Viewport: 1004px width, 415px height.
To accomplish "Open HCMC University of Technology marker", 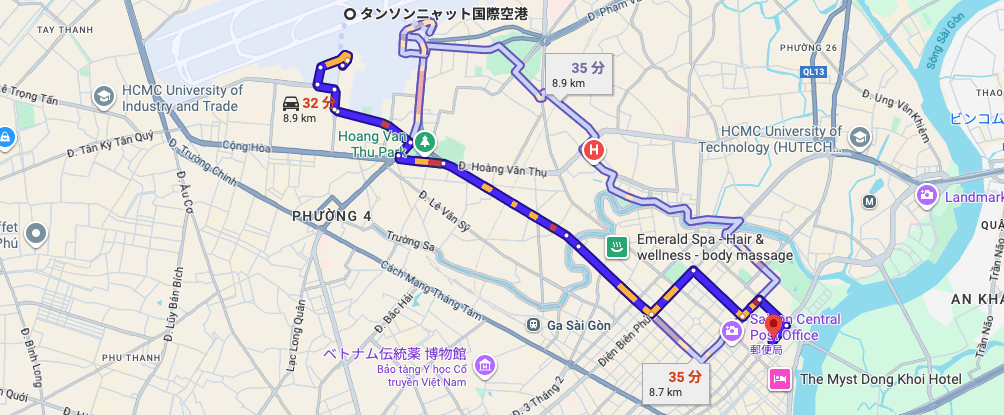I will (857, 137).
